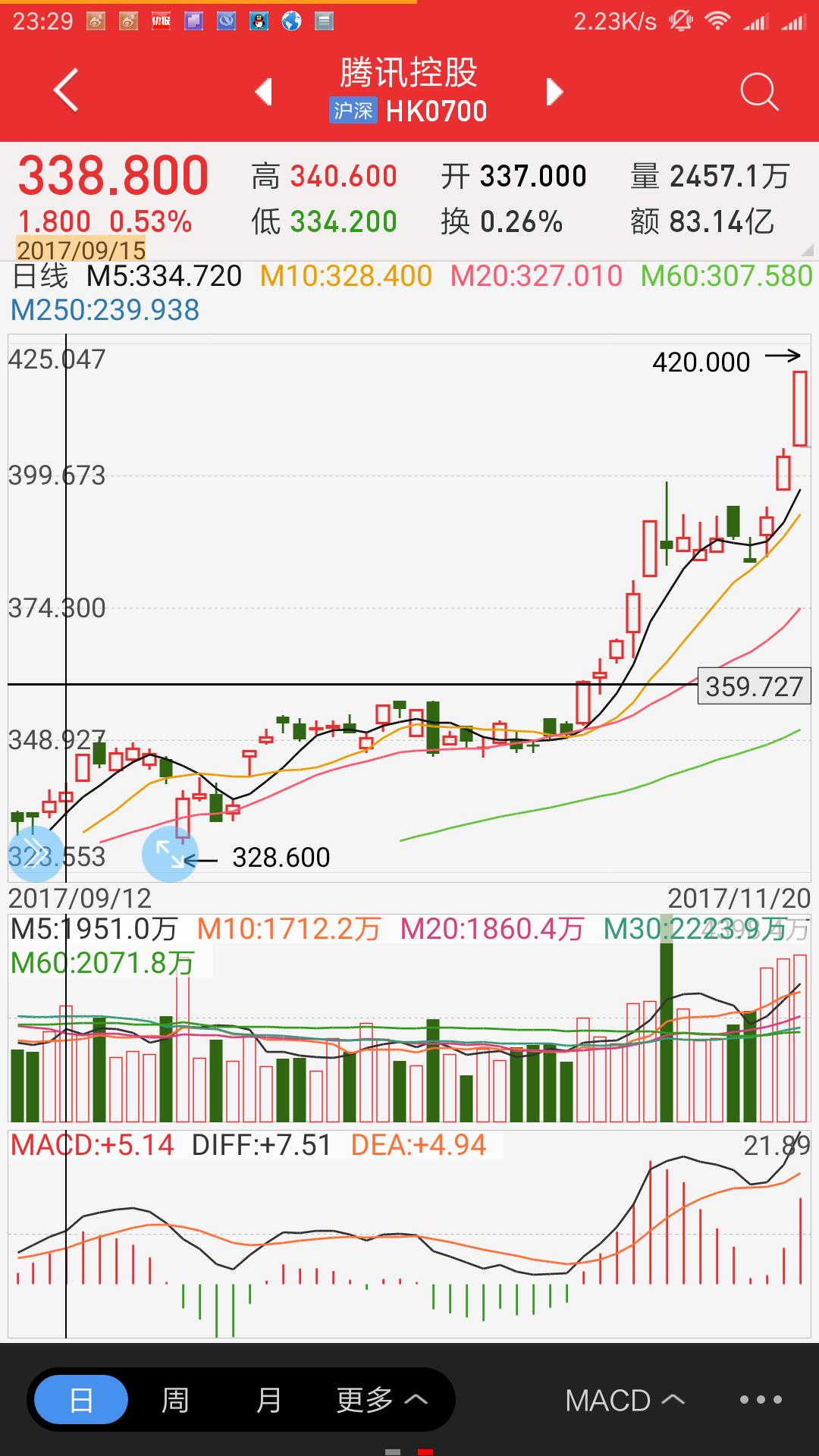Select the 月 monthly chart period

268,1400
